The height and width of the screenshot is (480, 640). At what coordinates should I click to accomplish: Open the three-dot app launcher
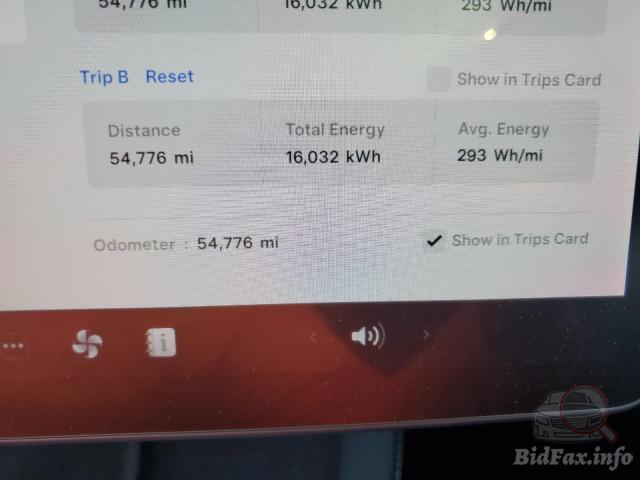pyautogui.click(x=13, y=347)
